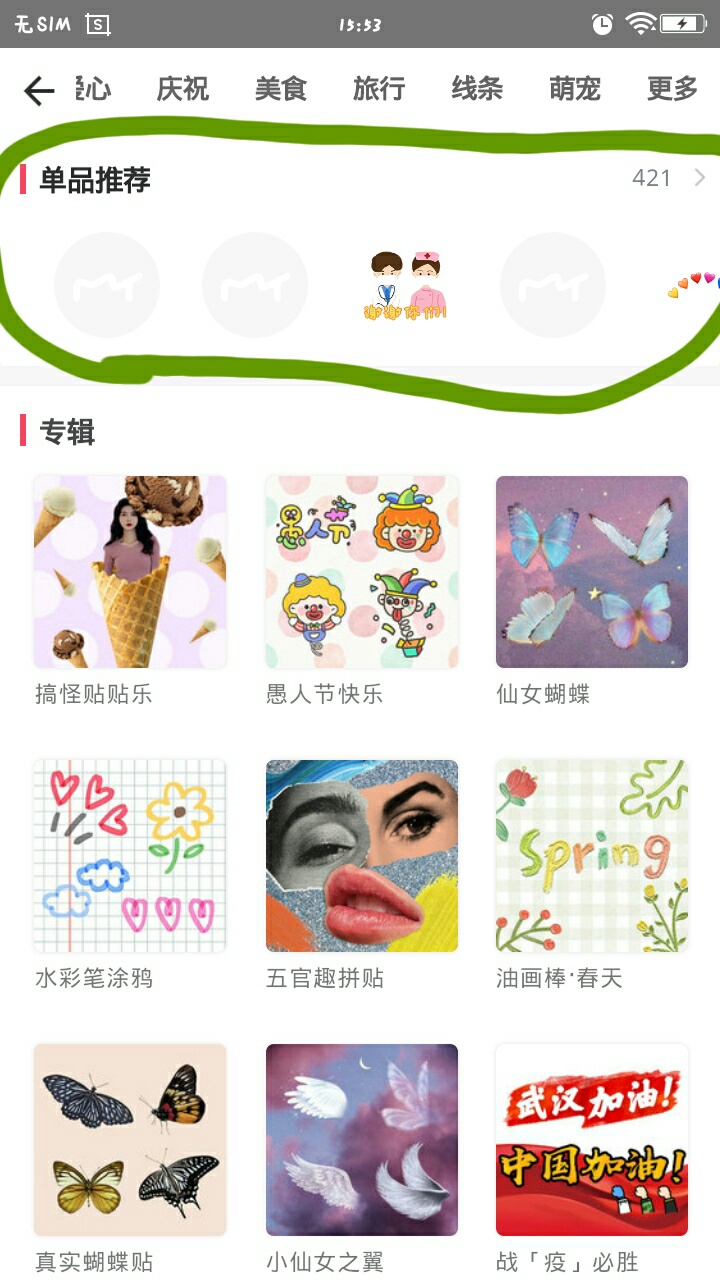View the 仙女蝴蝶 album
The image size is (720, 1280).
592,572
